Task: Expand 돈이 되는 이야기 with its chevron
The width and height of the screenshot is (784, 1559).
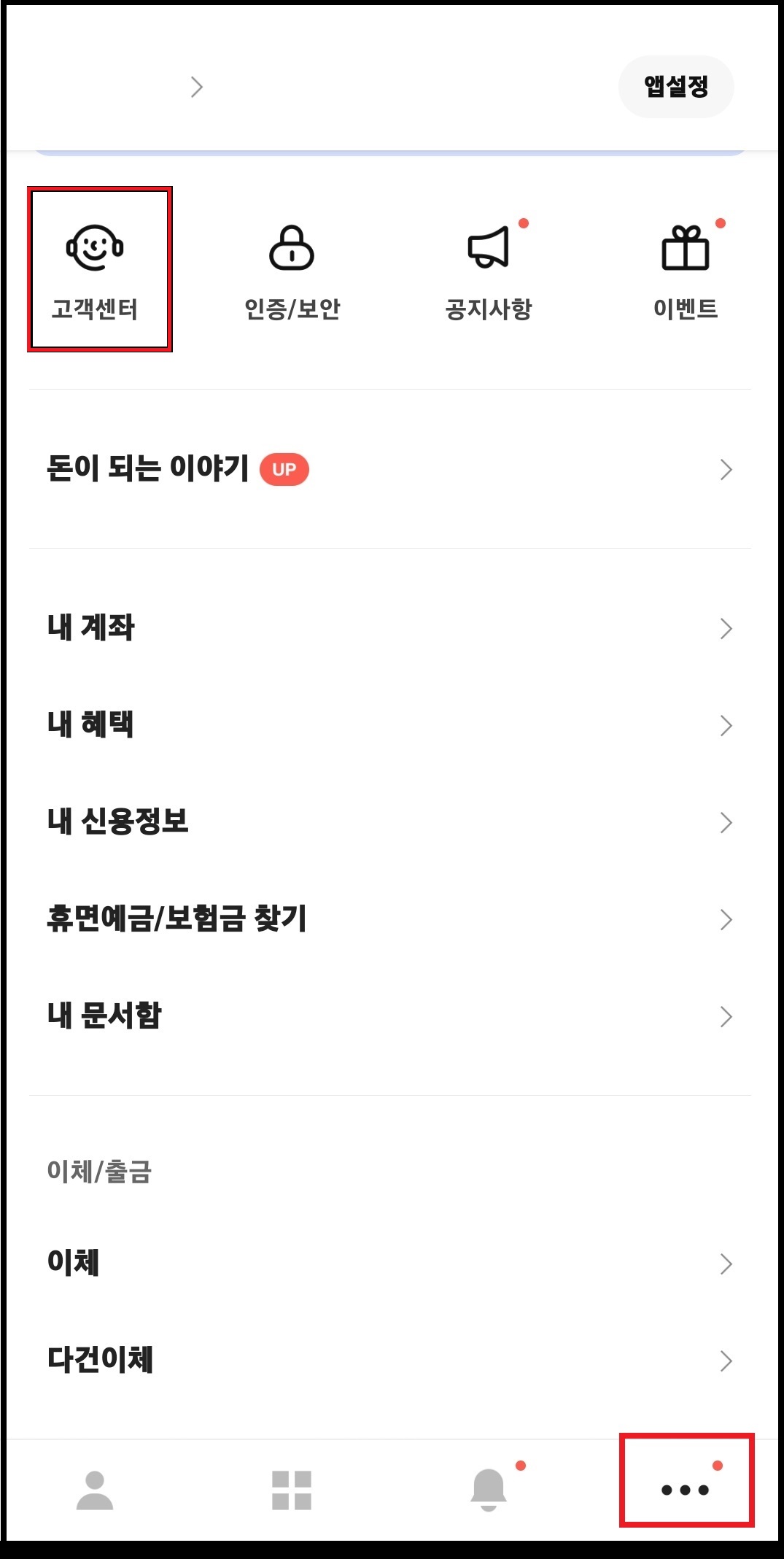Action: 726,471
